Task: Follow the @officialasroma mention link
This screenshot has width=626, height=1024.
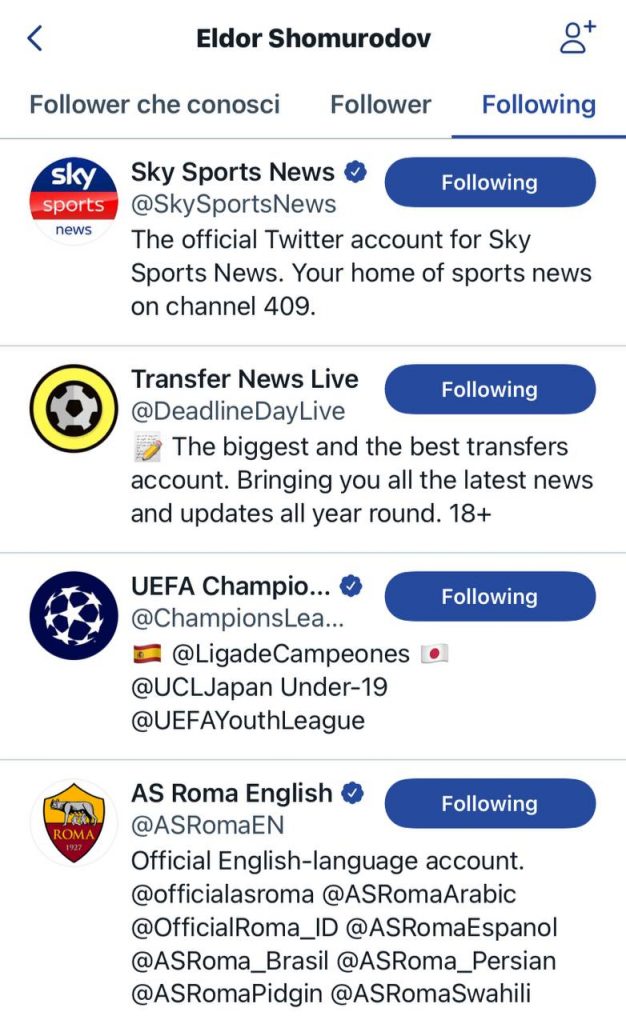Action: coord(223,893)
